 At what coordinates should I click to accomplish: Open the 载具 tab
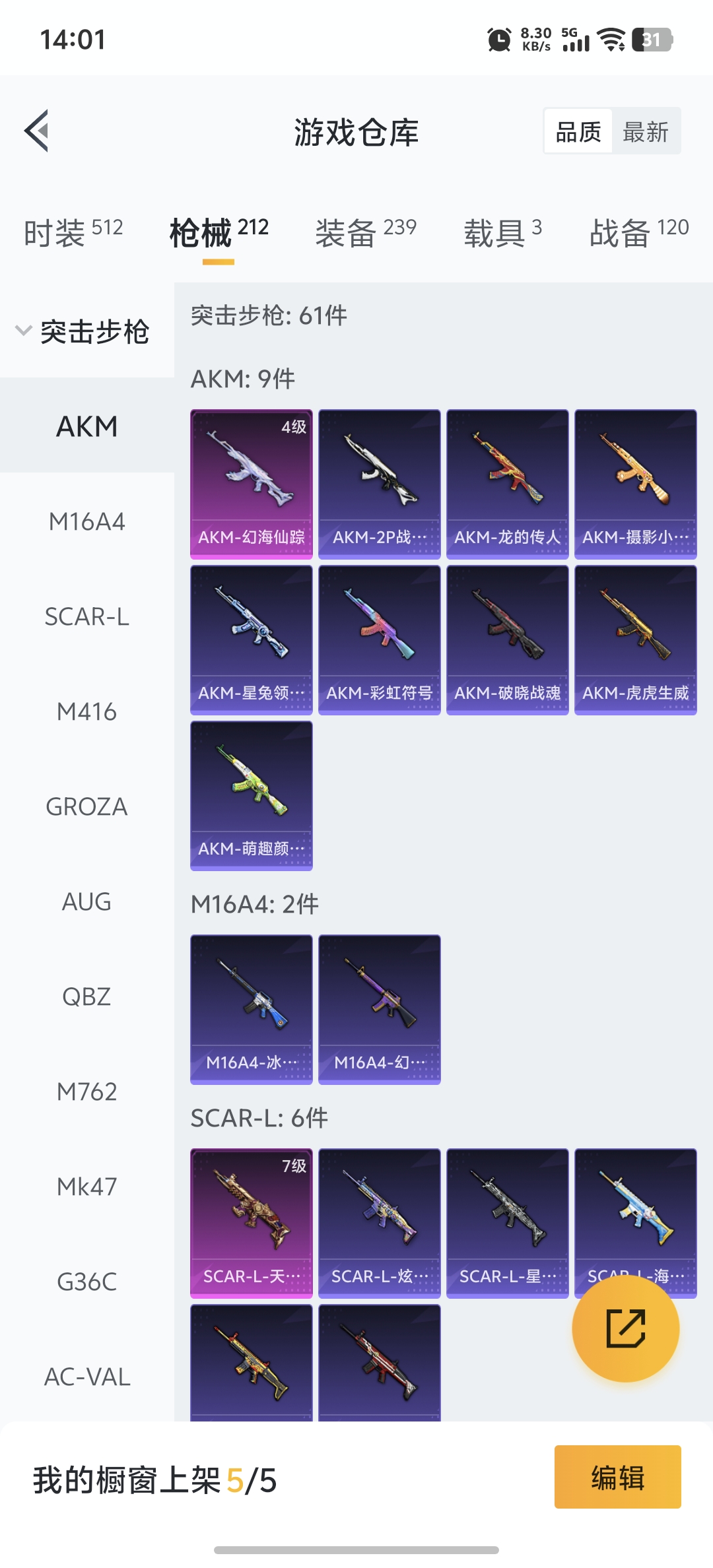click(502, 232)
